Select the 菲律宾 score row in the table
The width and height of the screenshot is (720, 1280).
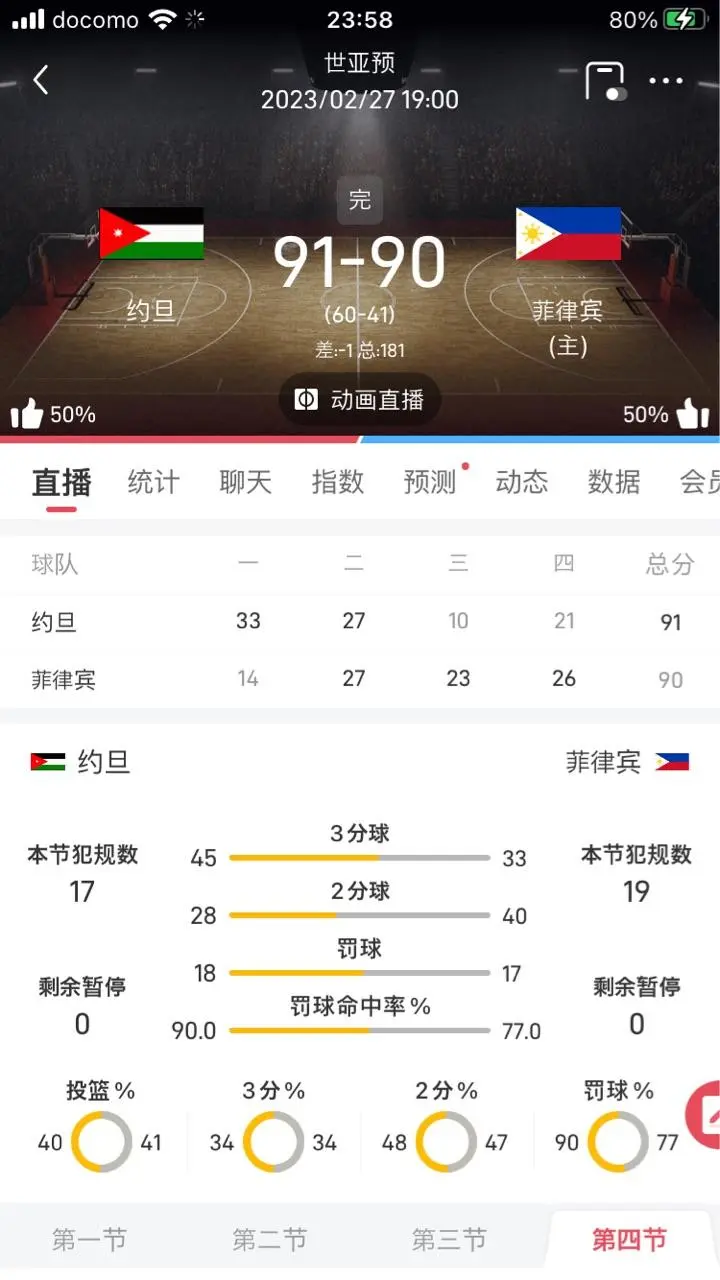(x=360, y=678)
